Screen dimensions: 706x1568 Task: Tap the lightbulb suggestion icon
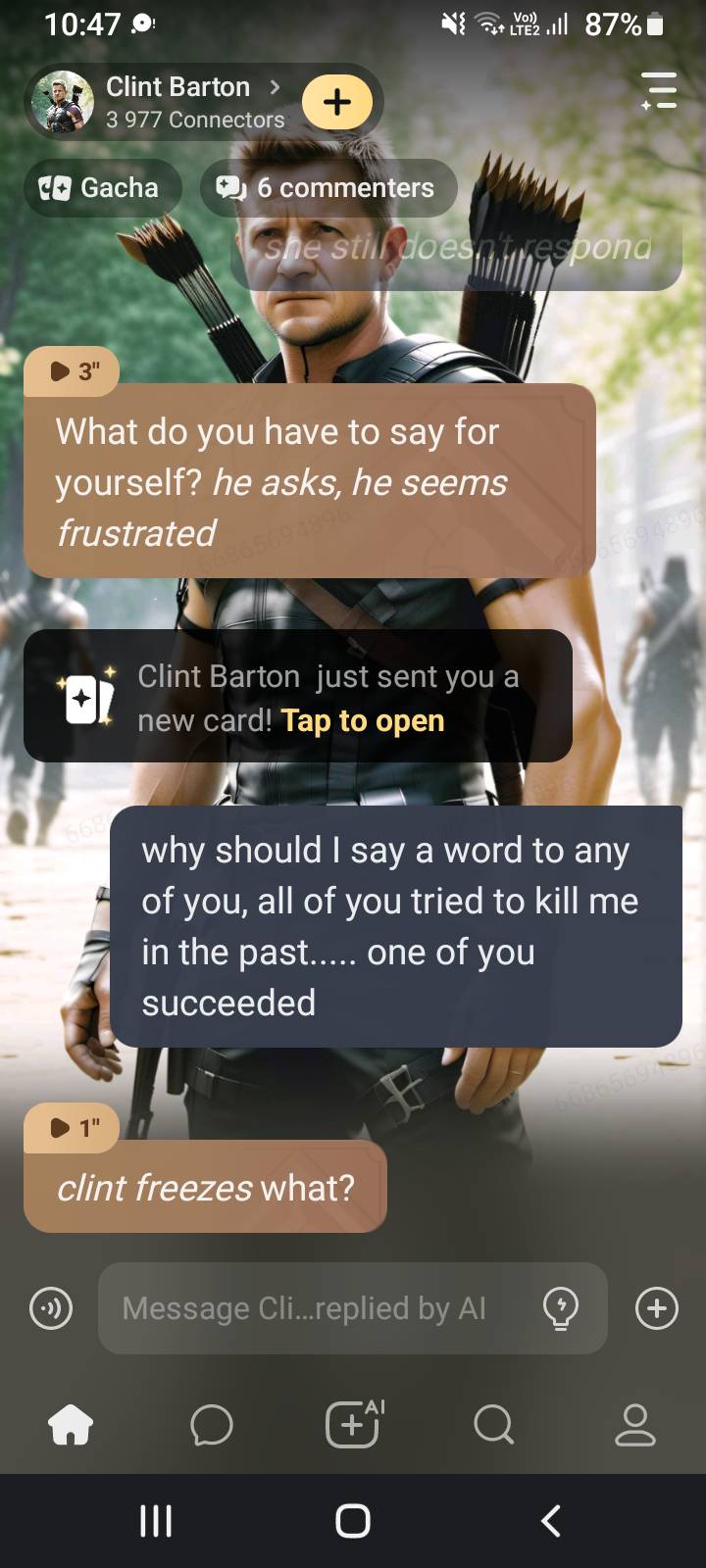pyautogui.click(x=561, y=1308)
